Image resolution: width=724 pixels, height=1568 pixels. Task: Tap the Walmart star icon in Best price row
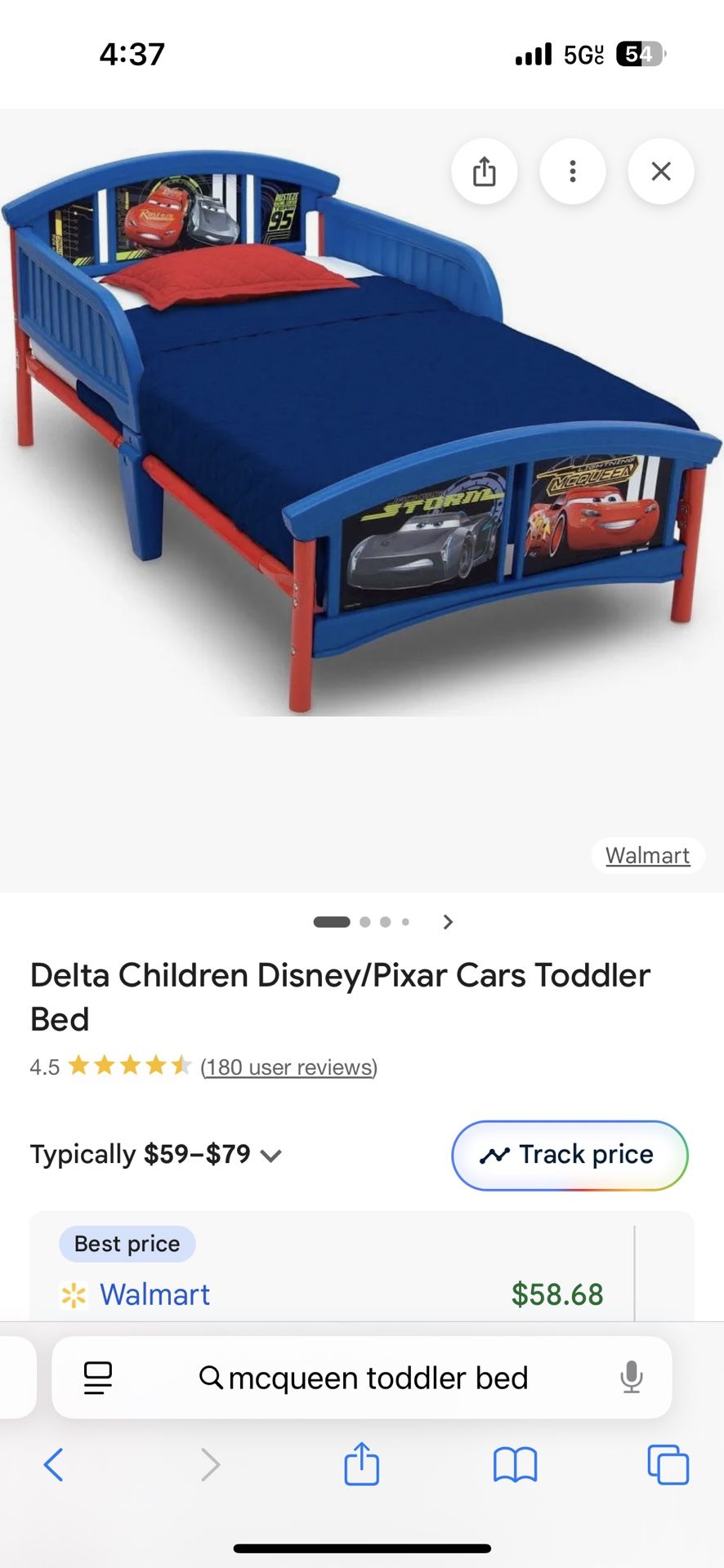74,1294
